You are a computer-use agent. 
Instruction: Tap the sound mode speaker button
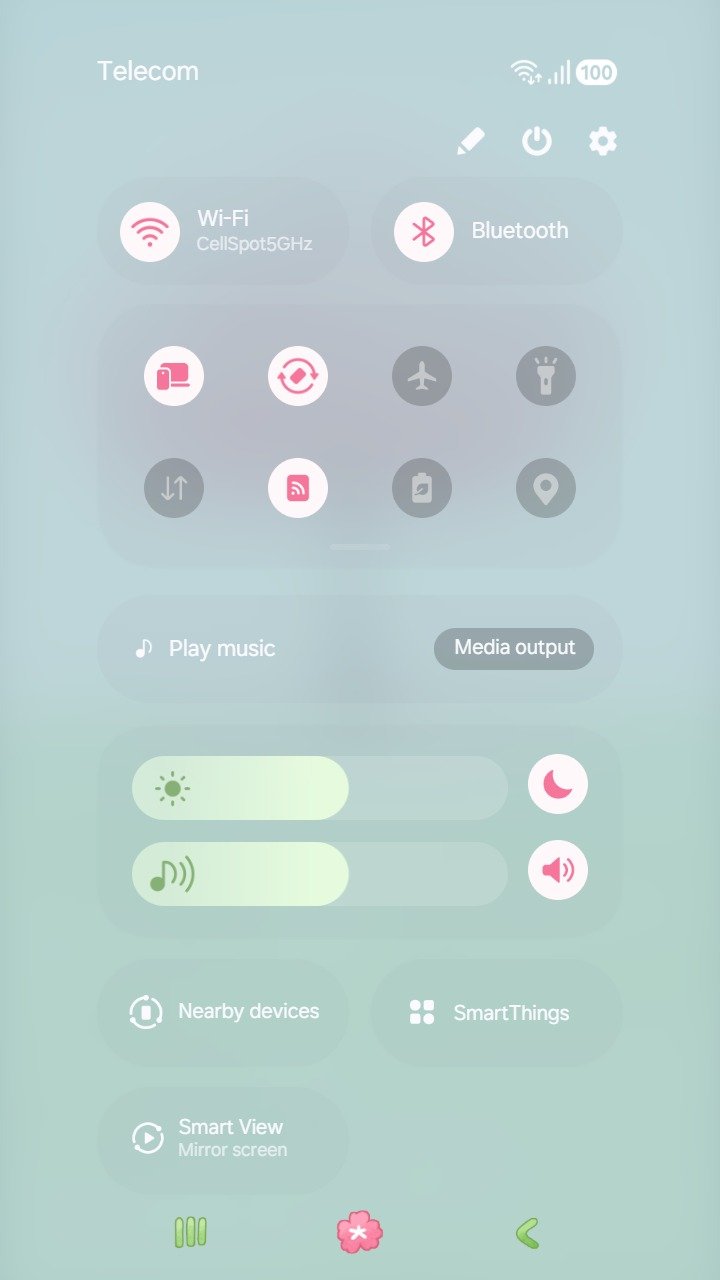558,870
